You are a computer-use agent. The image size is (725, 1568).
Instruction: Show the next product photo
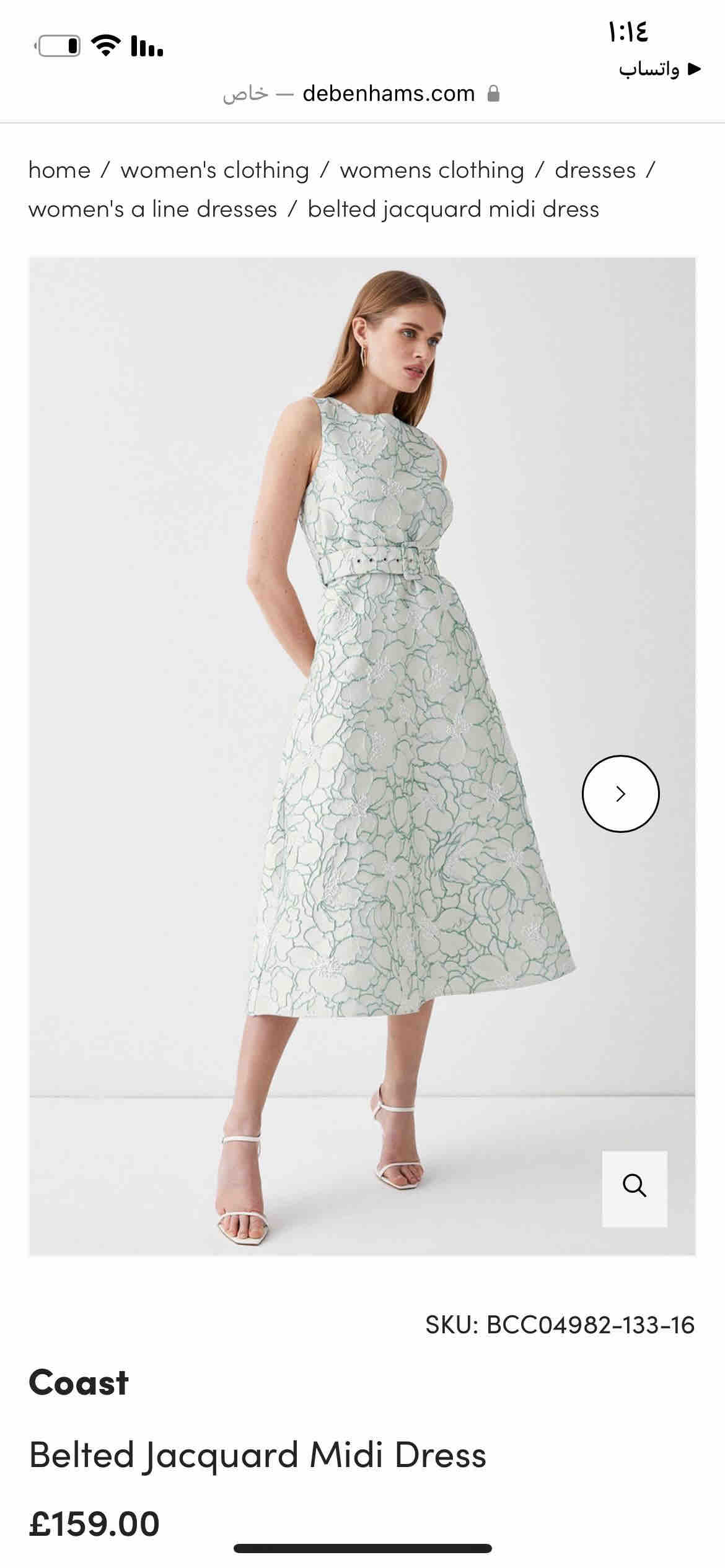tap(620, 793)
